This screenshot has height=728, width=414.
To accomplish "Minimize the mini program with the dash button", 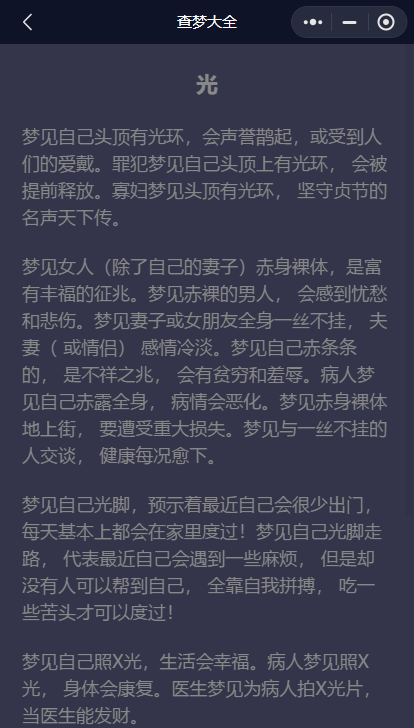I will 349,22.
